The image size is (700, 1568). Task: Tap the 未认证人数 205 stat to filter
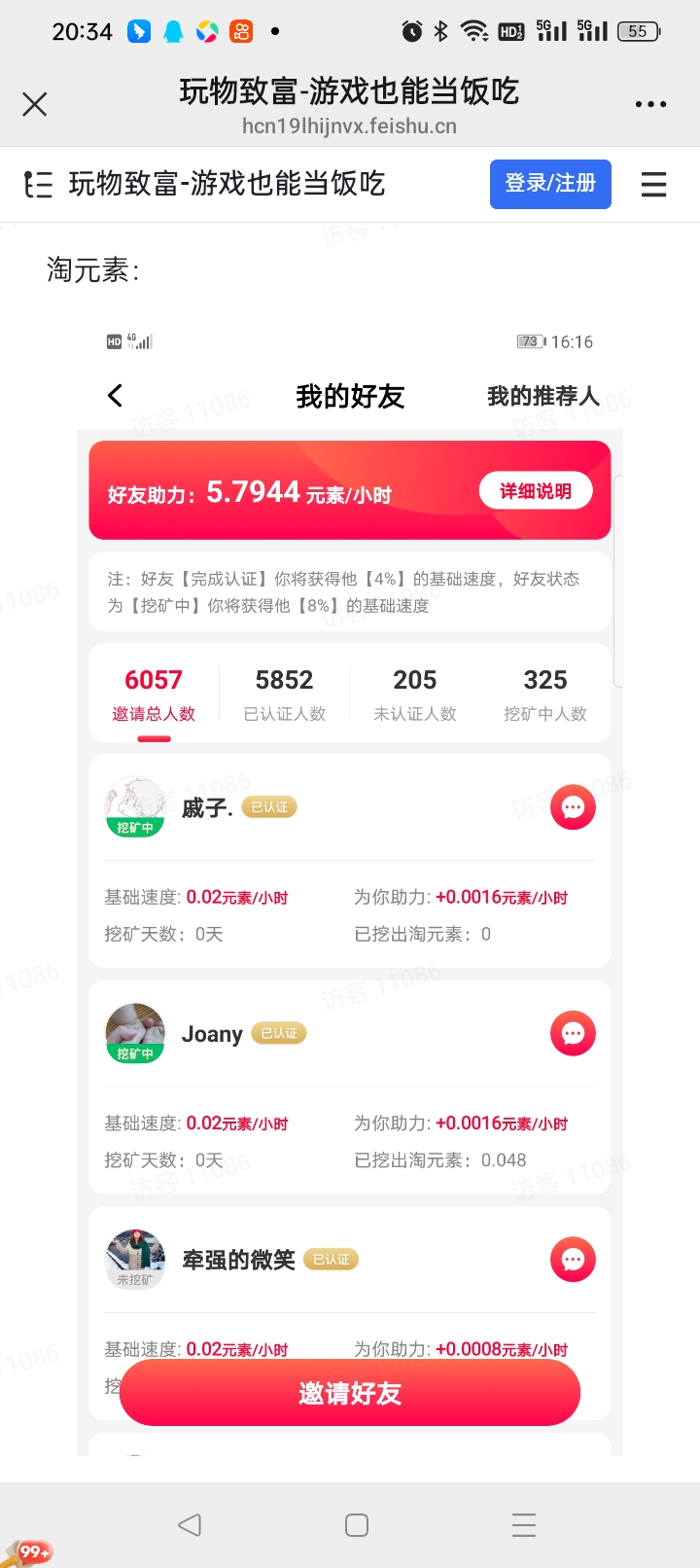point(414,692)
